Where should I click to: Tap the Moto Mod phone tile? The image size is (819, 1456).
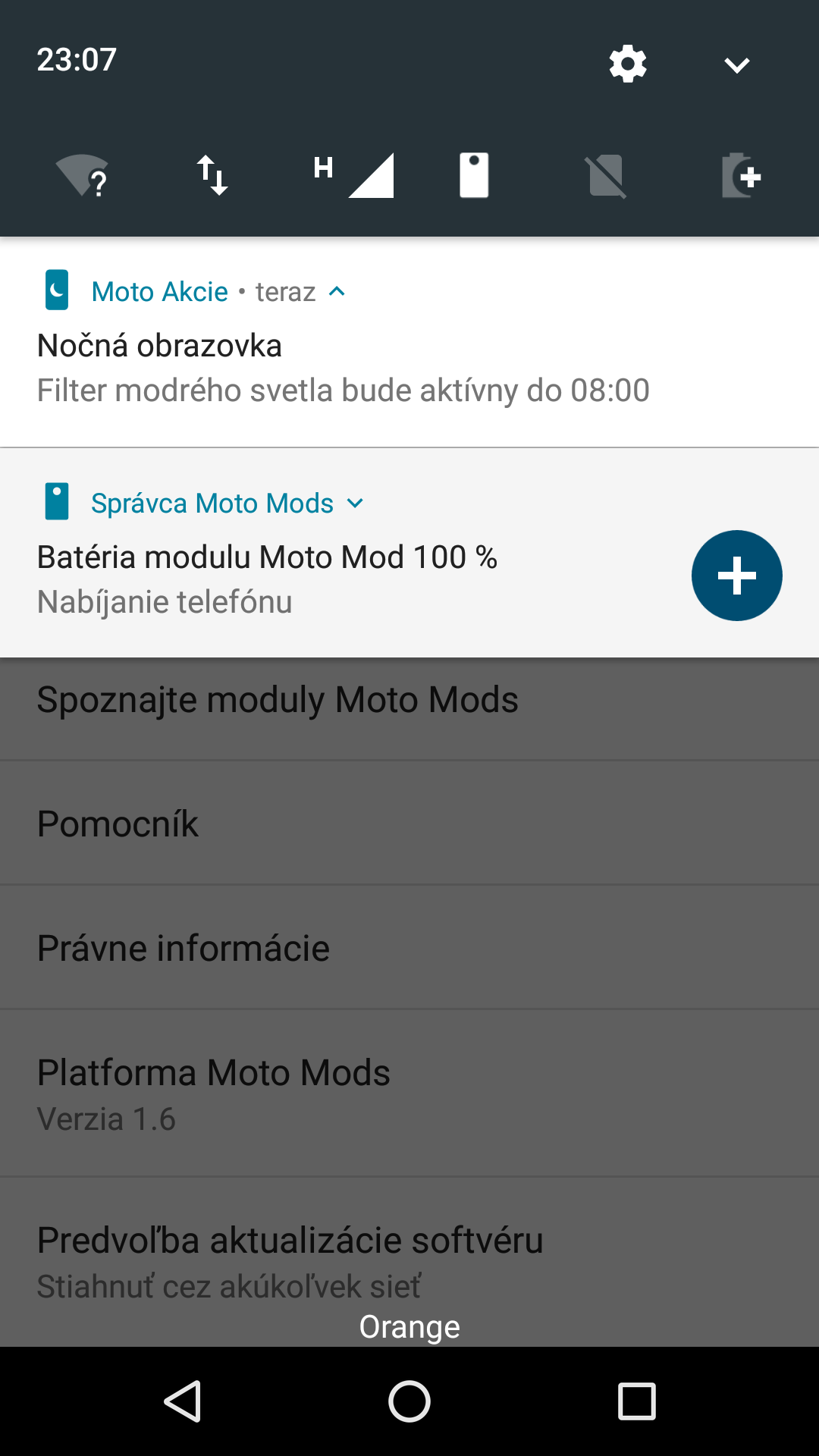(x=474, y=175)
